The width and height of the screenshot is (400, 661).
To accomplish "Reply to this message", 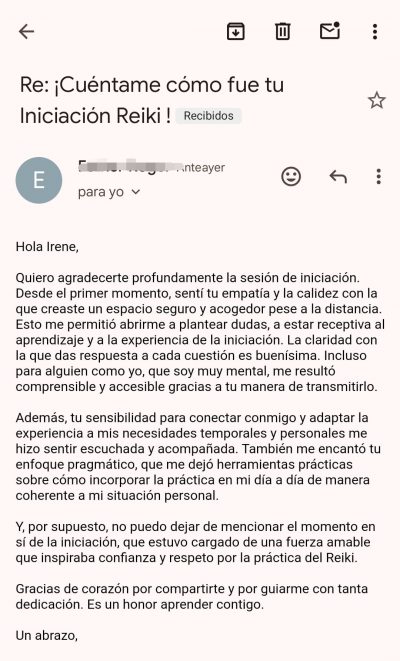I will click(338, 177).
